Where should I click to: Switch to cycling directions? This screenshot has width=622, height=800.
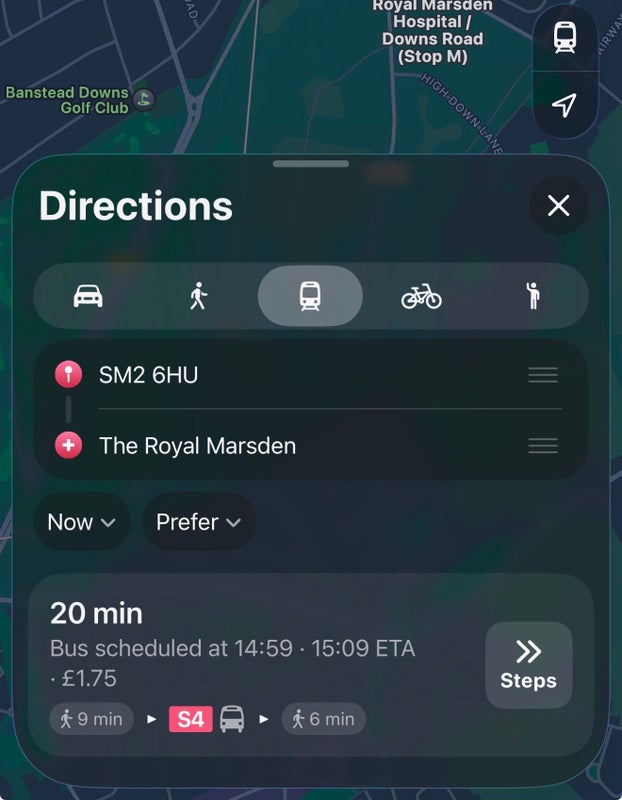tap(421, 296)
